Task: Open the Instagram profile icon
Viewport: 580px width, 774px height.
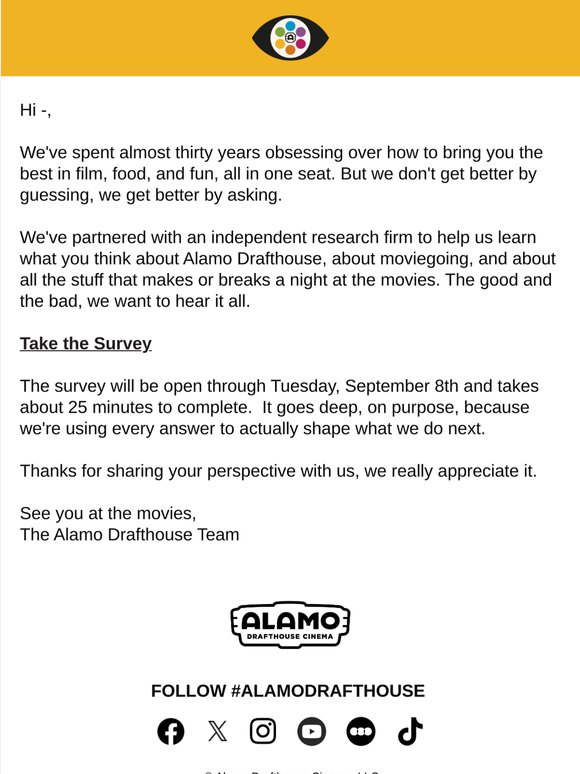Action: coord(263,731)
